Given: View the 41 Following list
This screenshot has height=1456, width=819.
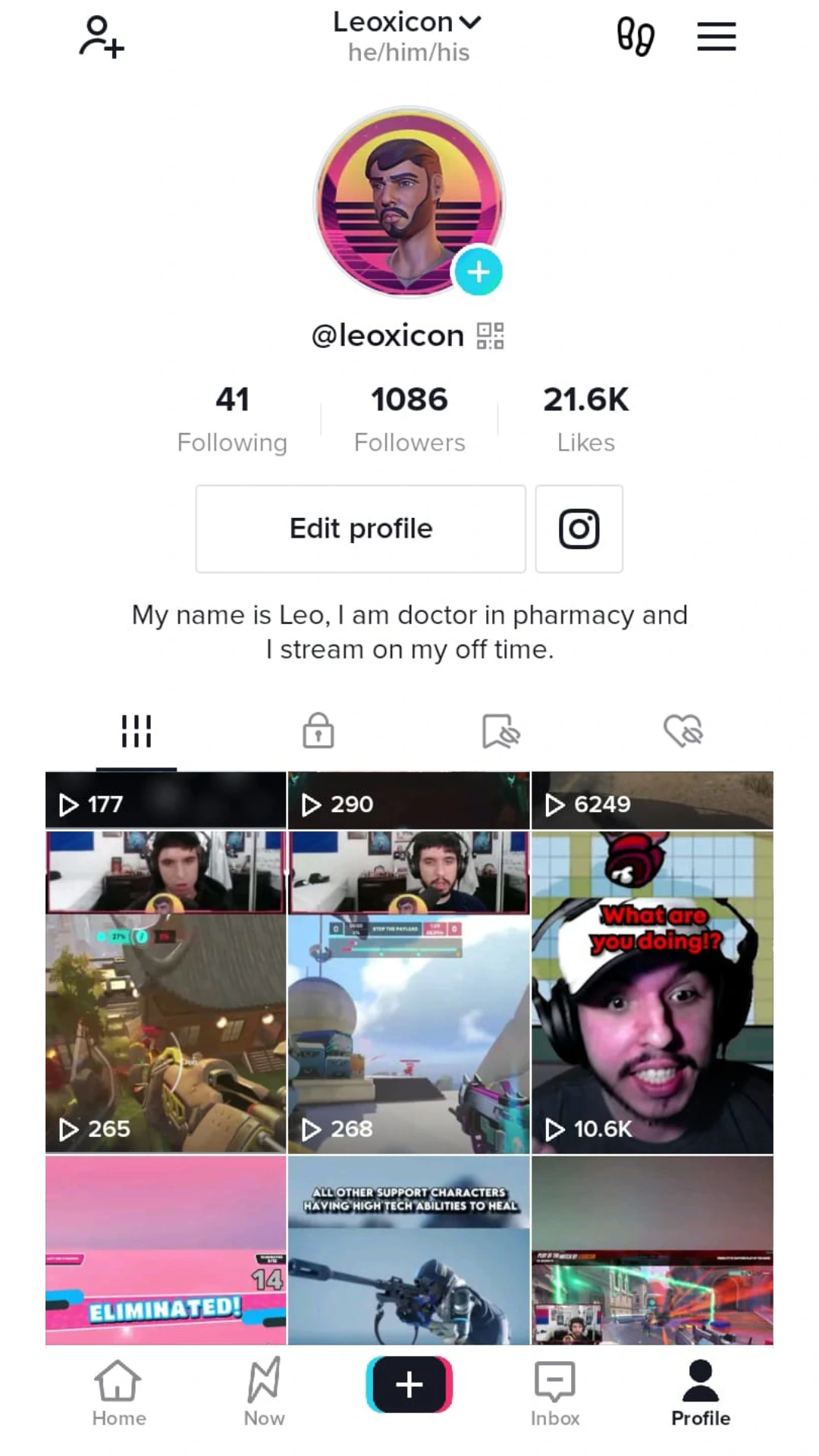Looking at the screenshot, I should [x=232, y=419].
